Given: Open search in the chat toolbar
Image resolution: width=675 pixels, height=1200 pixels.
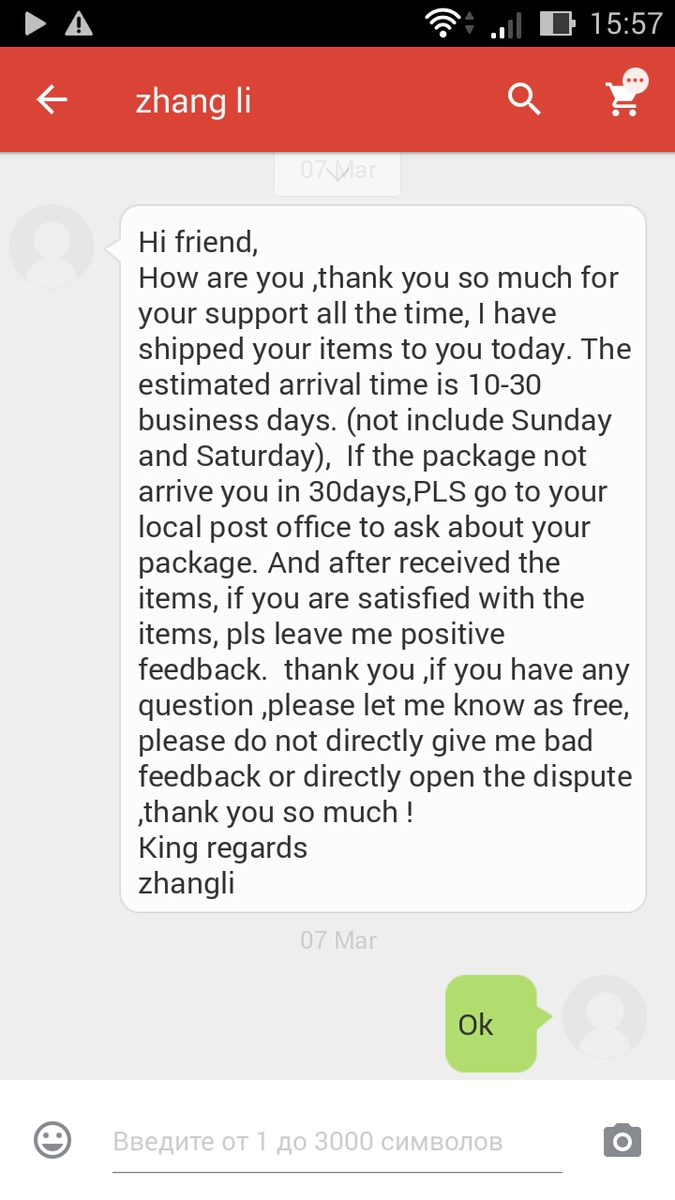Looking at the screenshot, I should (x=524, y=100).
